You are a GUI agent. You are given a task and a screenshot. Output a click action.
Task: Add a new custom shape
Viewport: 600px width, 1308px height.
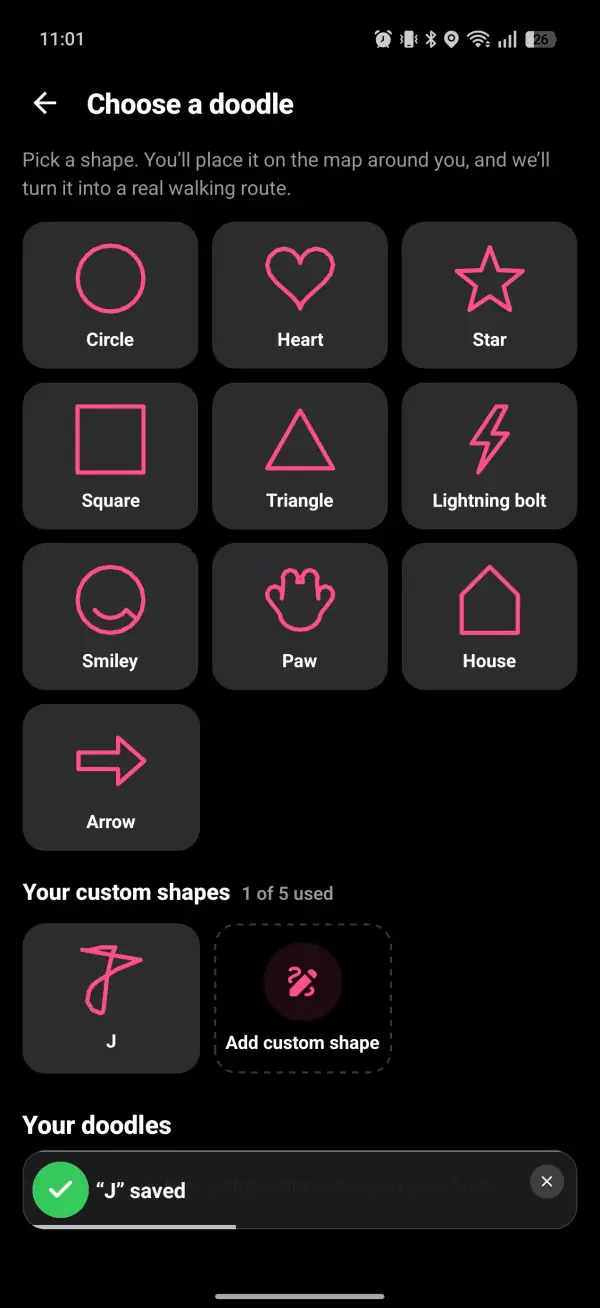tap(302, 998)
